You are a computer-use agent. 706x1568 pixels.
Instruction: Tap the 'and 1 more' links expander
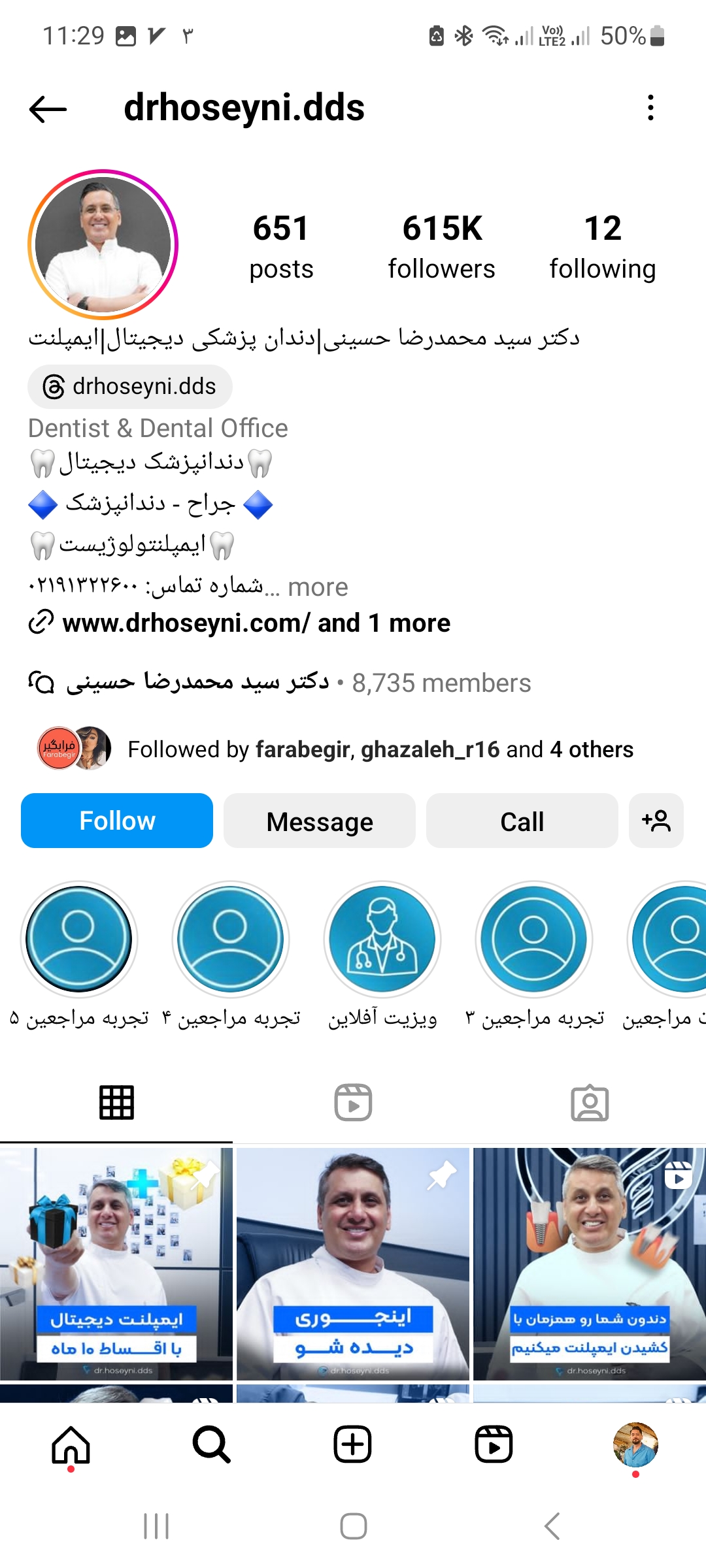384,623
